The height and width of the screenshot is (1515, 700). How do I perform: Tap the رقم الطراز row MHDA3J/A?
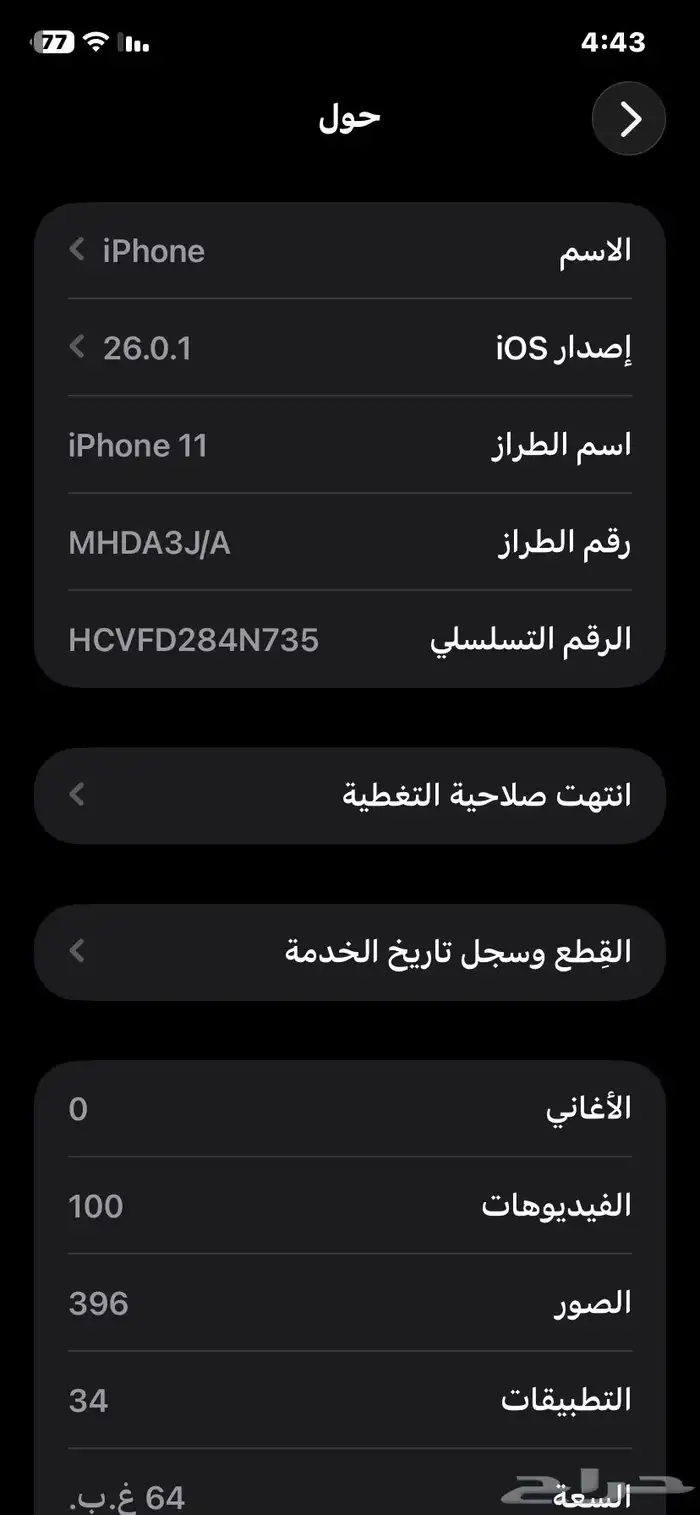pyautogui.click(x=350, y=542)
